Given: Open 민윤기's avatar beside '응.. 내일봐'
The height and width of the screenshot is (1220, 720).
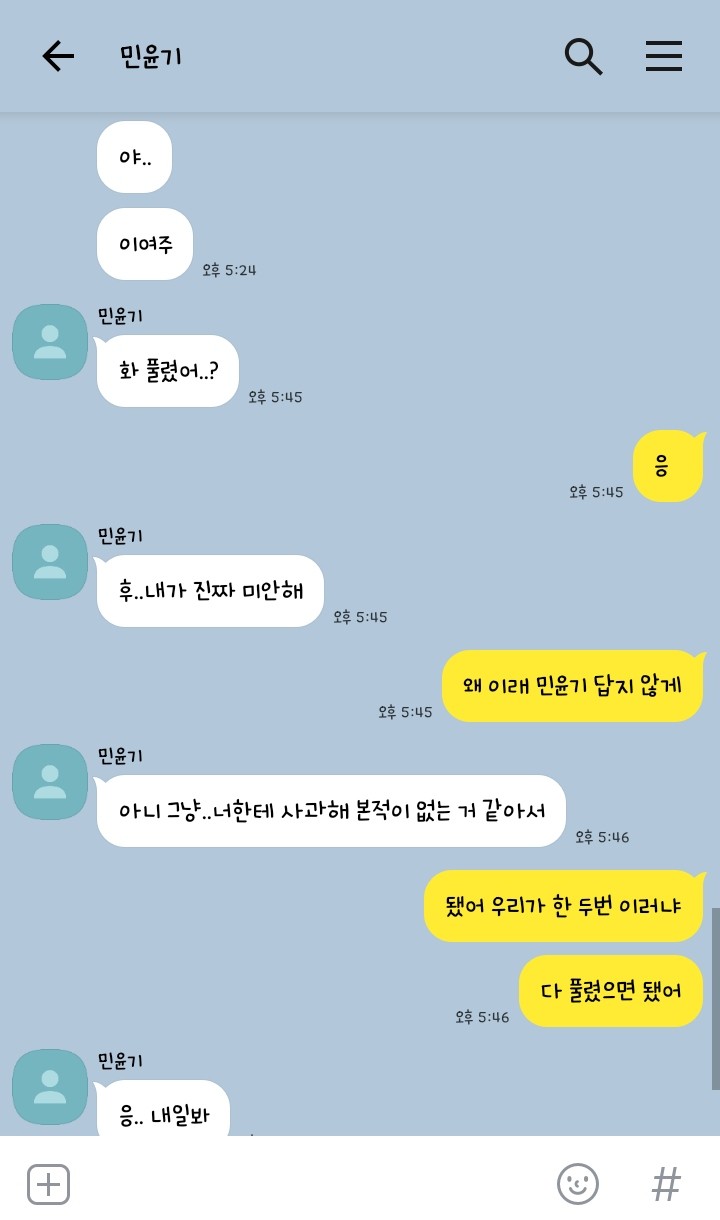Looking at the screenshot, I should 49,1087.
